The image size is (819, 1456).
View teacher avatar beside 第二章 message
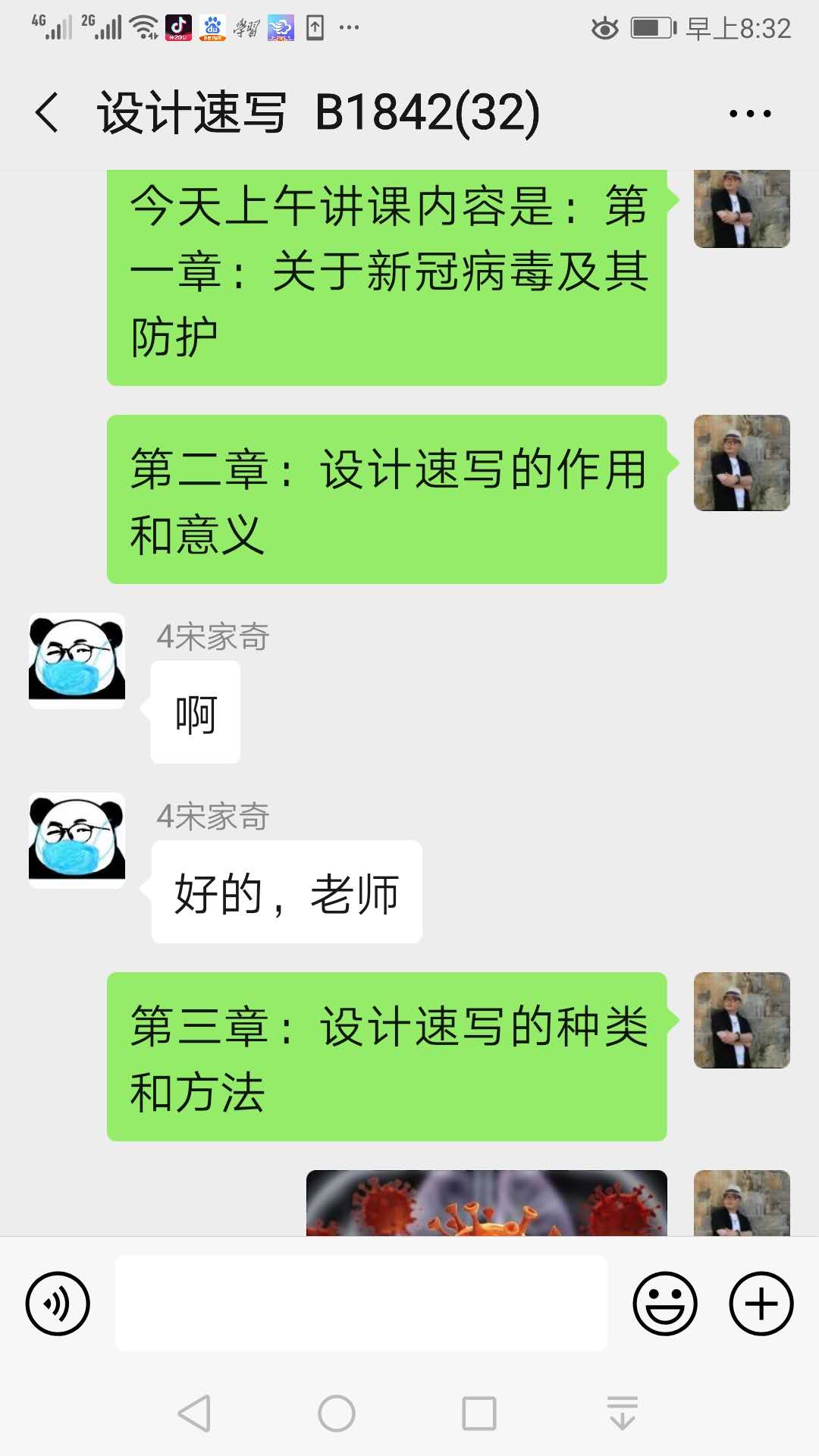point(742,463)
